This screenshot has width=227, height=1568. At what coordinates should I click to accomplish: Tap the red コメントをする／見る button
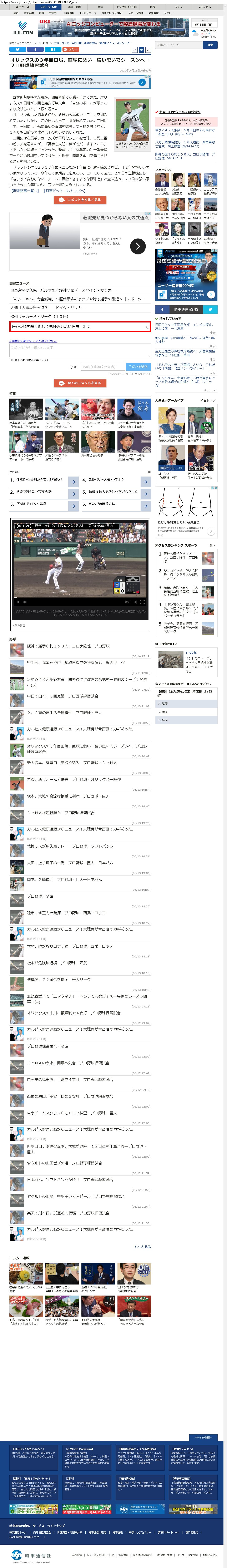[80, 200]
